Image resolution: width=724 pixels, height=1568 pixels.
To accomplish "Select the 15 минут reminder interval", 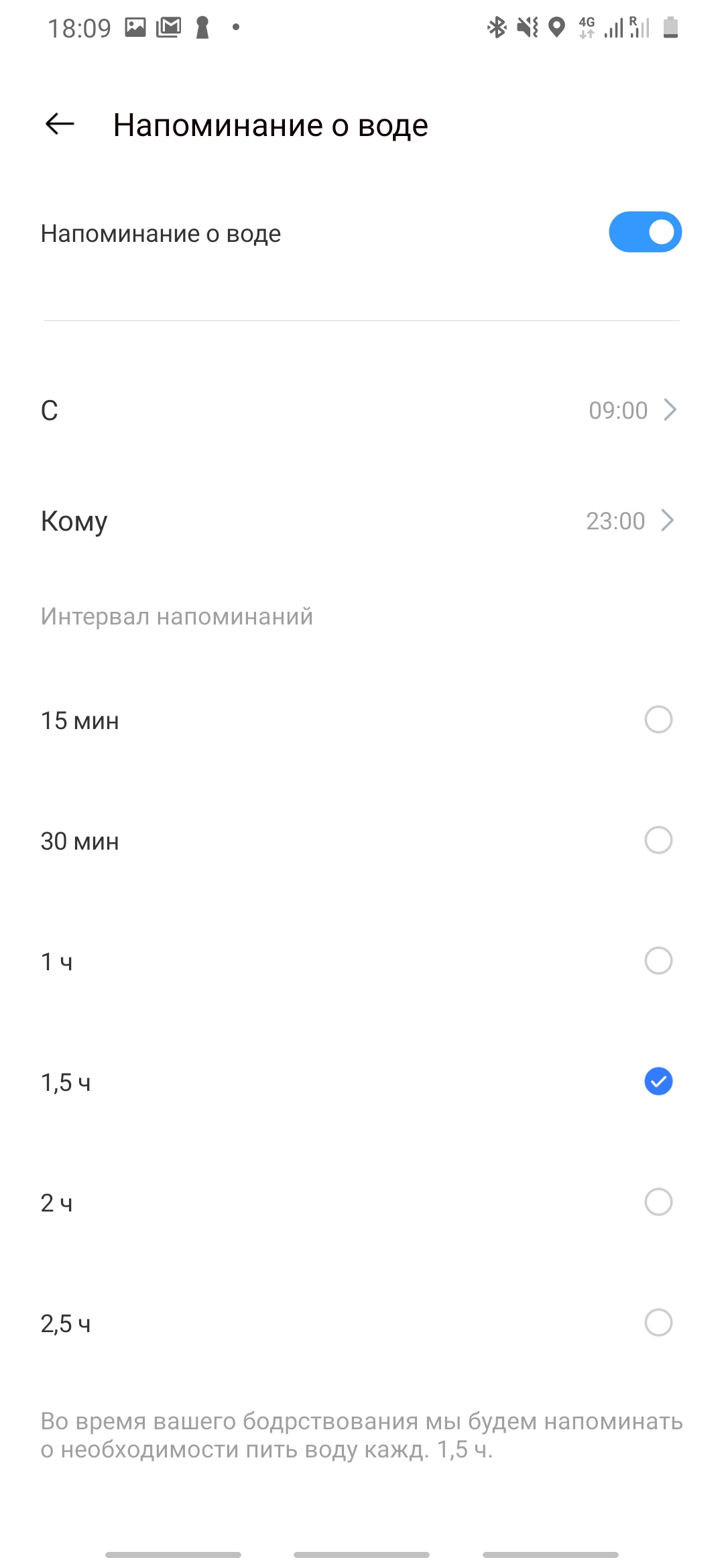I will (x=658, y=720).
